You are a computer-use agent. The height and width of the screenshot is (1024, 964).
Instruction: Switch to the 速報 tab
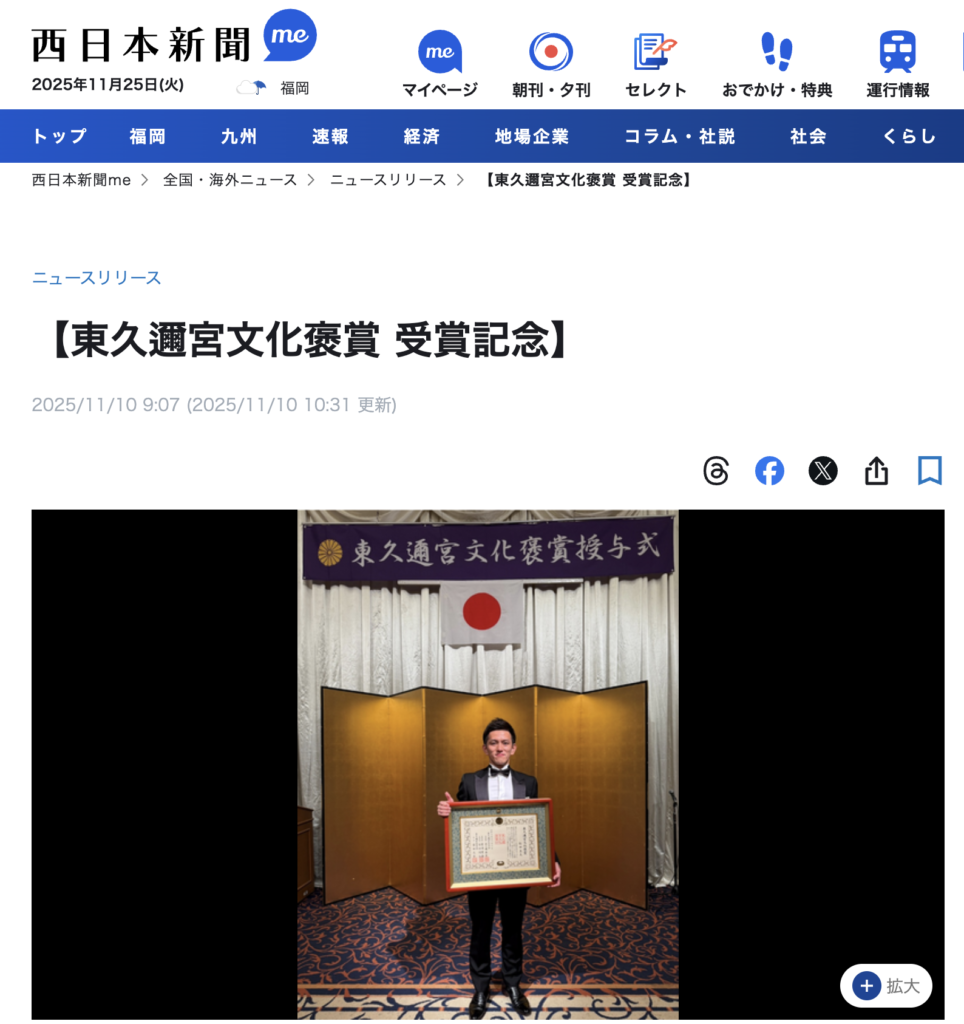point(330,137)
